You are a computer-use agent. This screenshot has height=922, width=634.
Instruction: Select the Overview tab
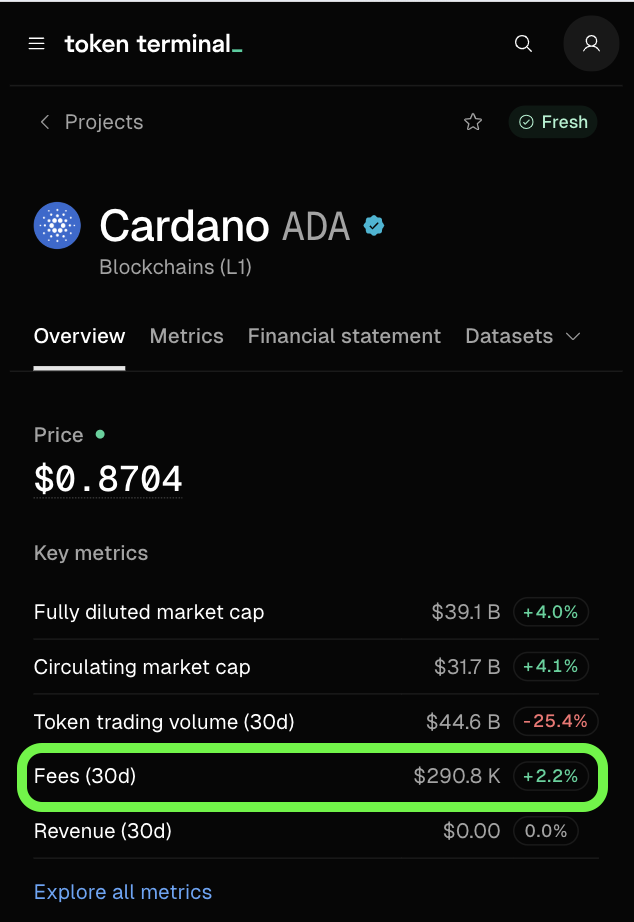click(79, 336)
